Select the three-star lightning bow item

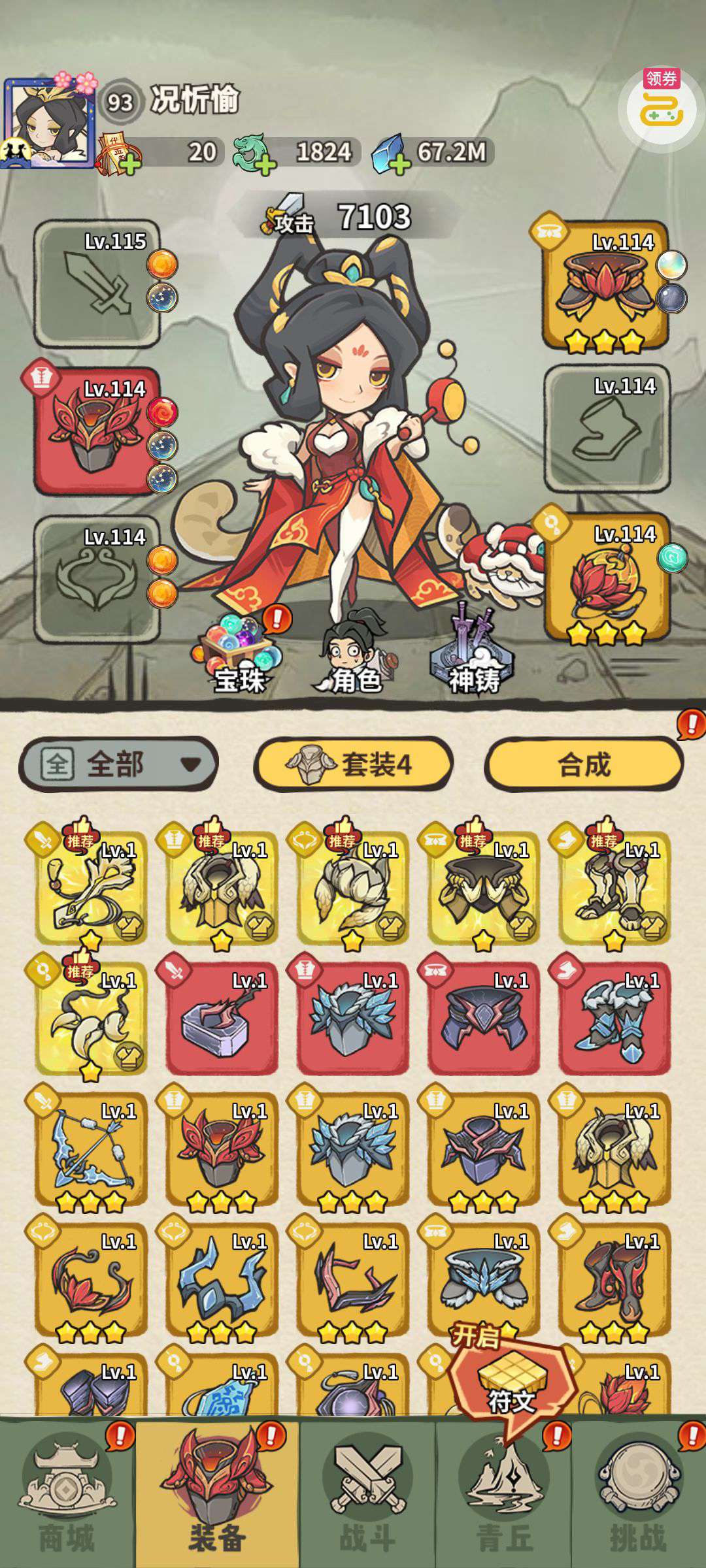tap(91, 1149)
